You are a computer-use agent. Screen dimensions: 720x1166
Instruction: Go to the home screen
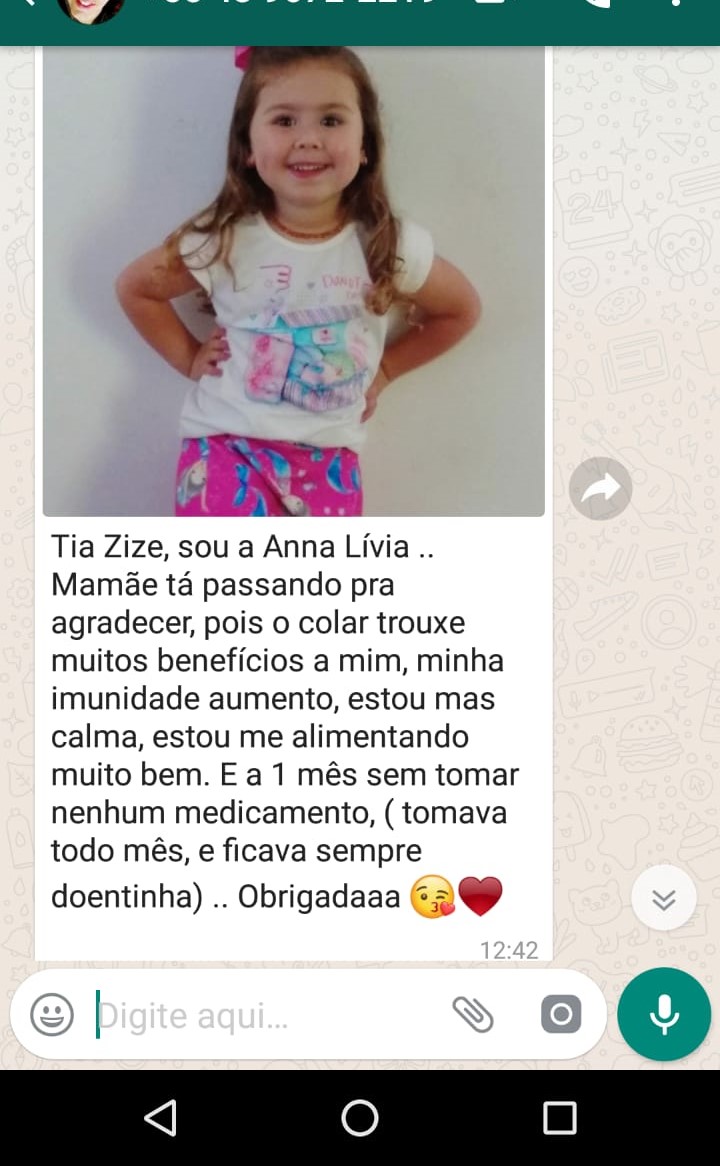click(x=360, y=1118)
